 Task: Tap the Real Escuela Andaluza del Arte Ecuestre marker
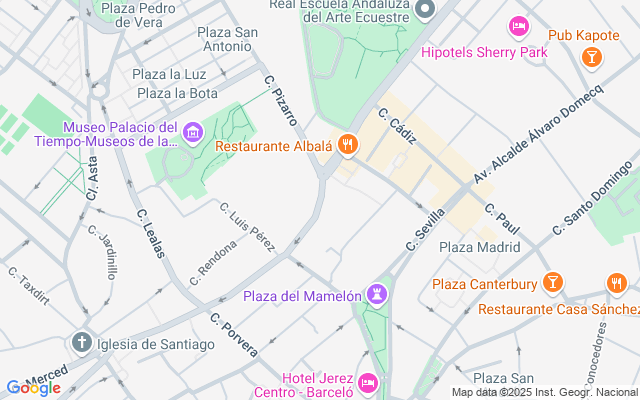[424, 10]
